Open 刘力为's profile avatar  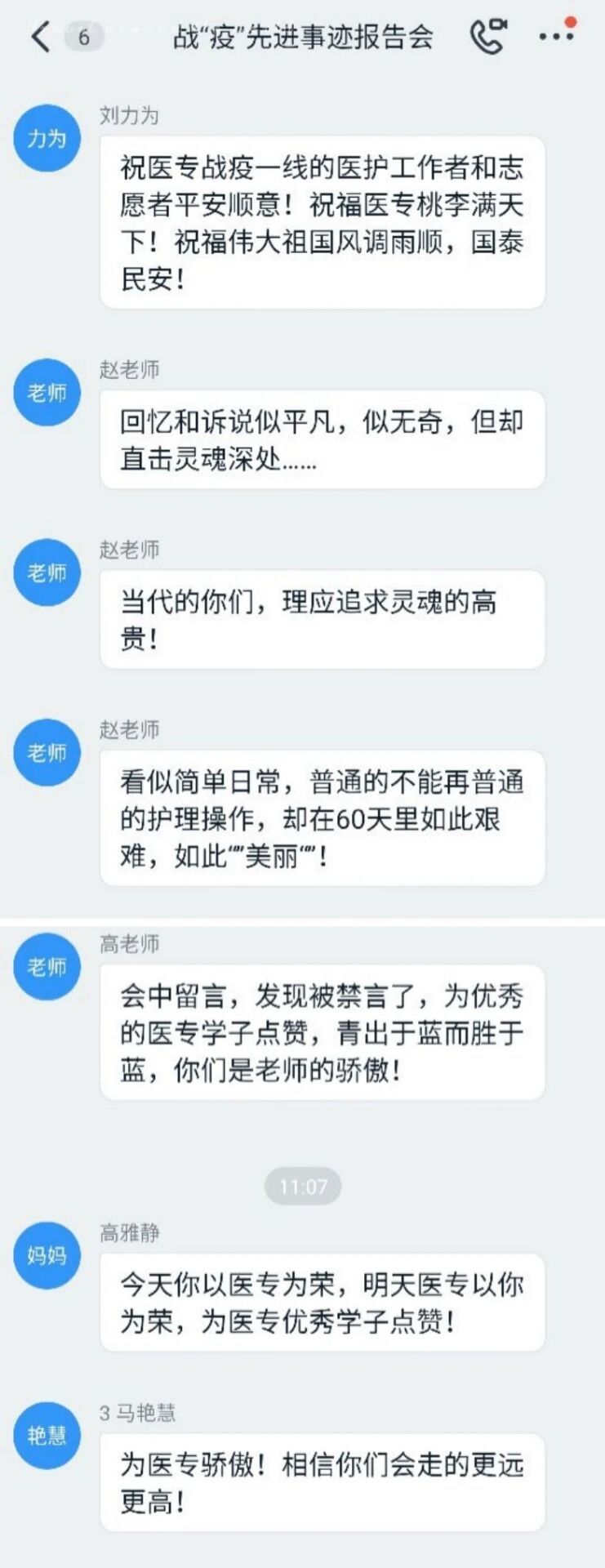coord(47,138)
